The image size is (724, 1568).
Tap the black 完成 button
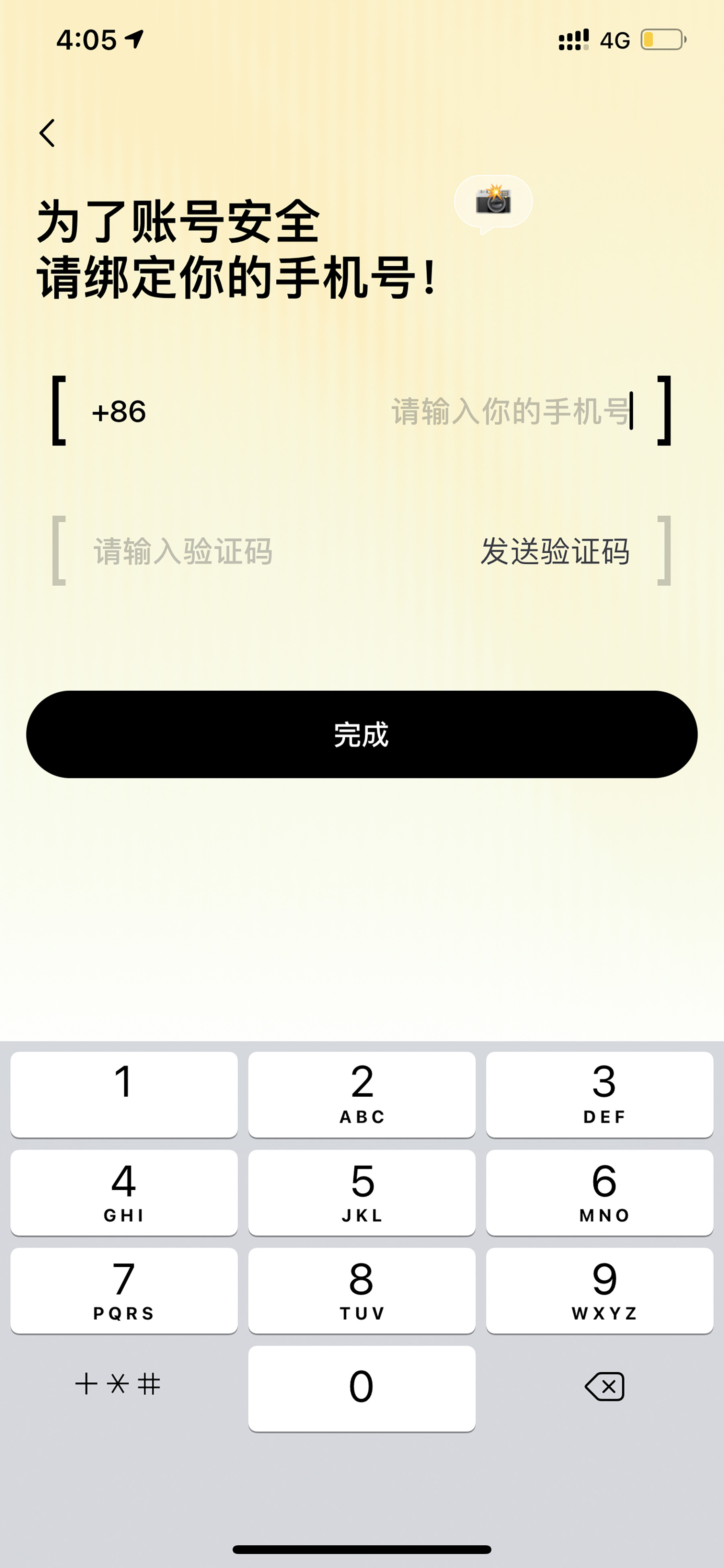(361, 734)
